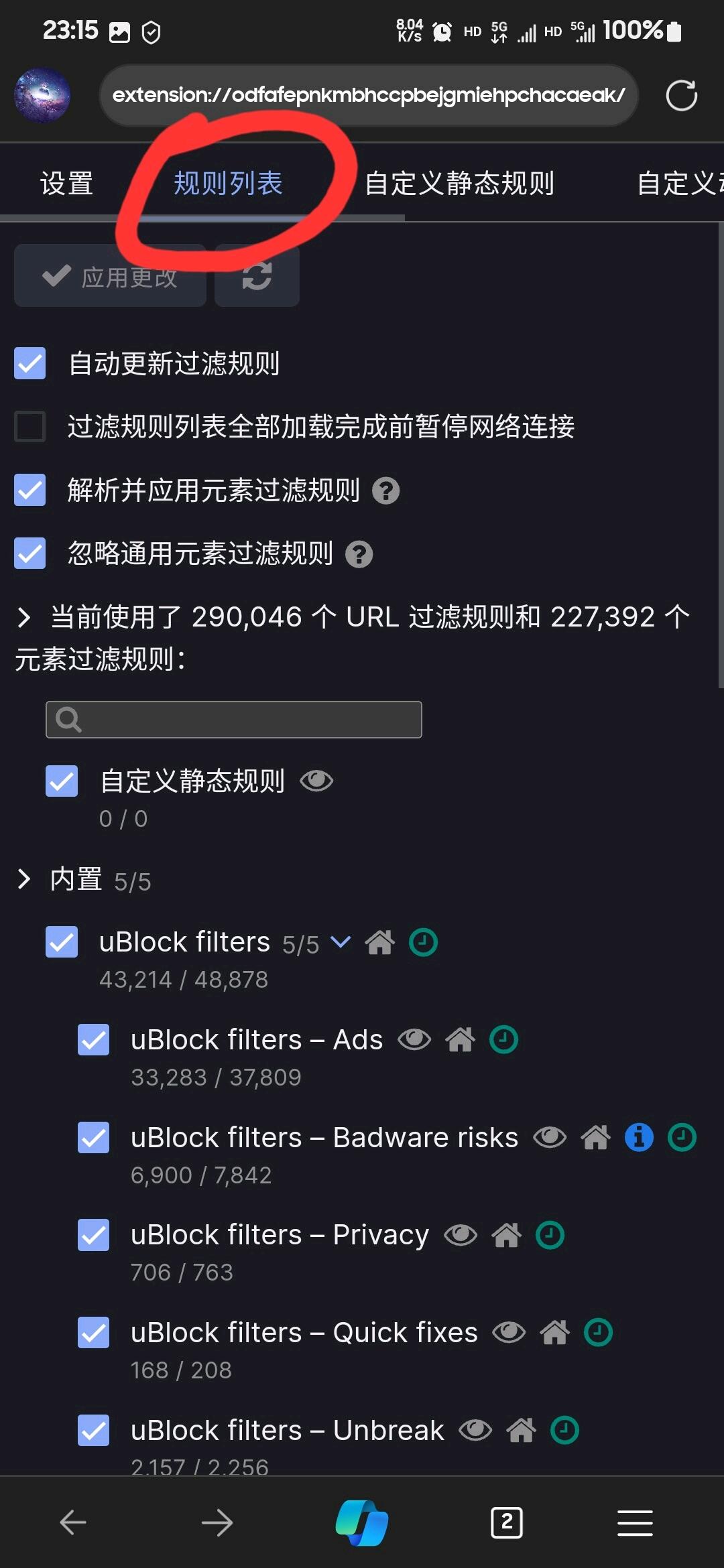Switch to the 自定义静态规则 tab
Viewport: 724px width, 1568px height.
pyautogui.click(x=459, y=184)
